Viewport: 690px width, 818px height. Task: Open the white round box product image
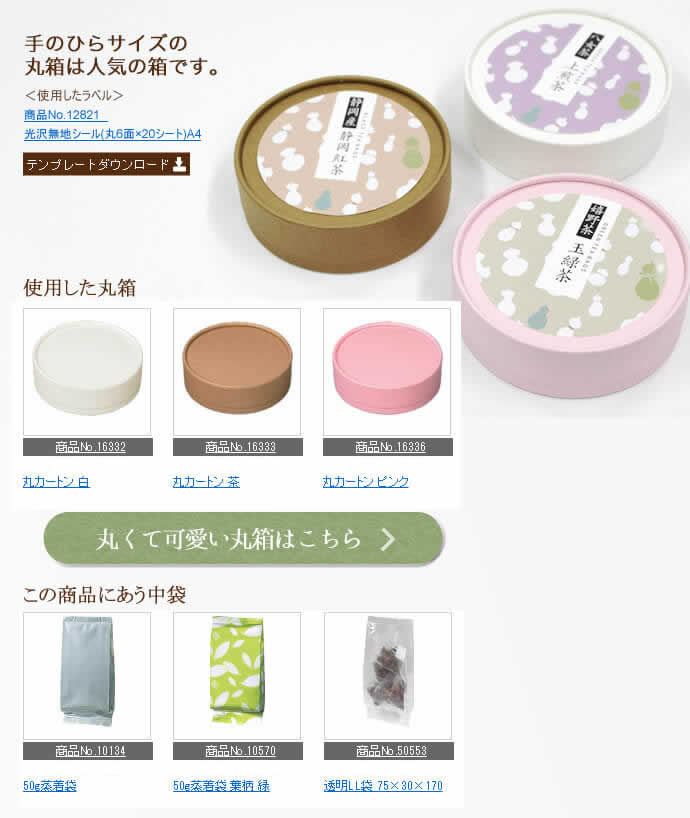tap(87, 371)
